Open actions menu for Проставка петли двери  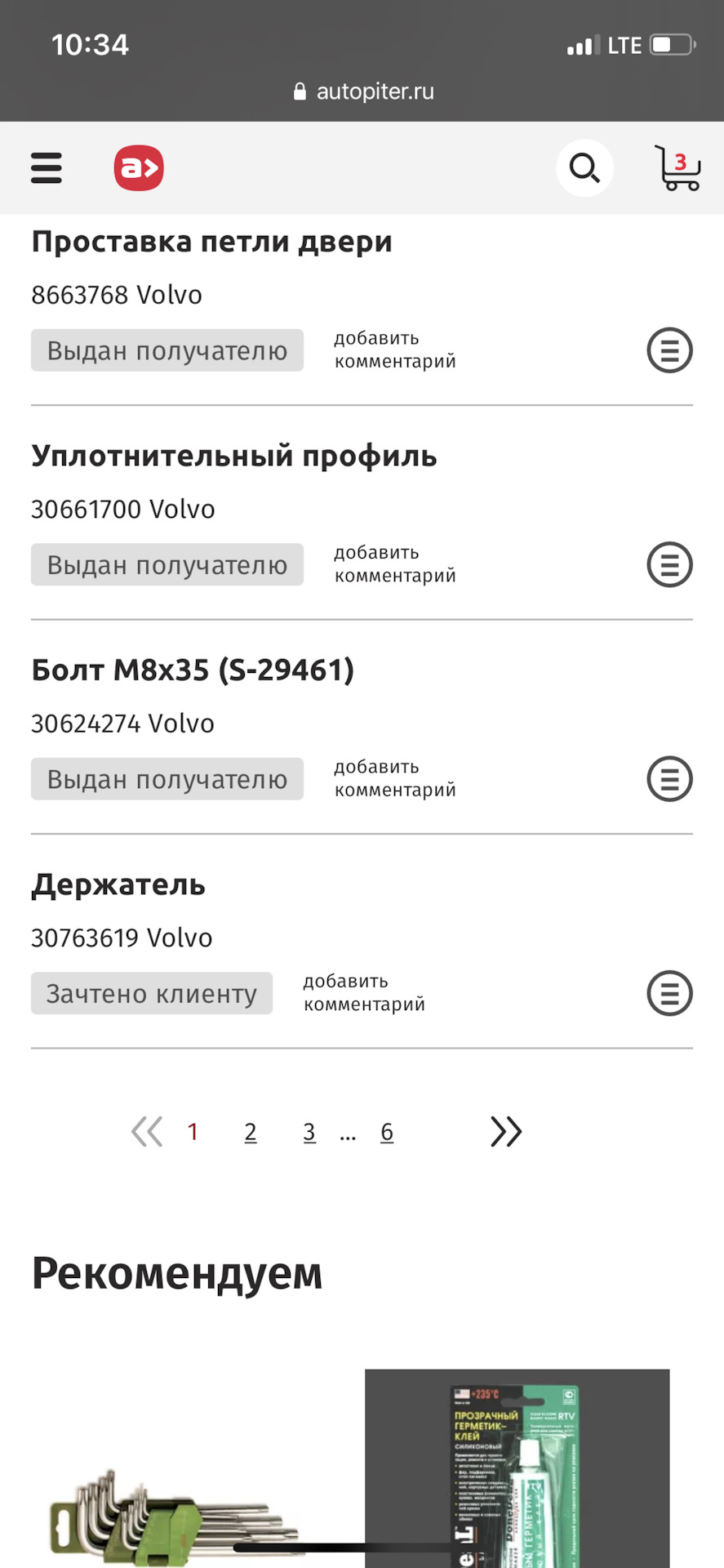click(669, 350)
